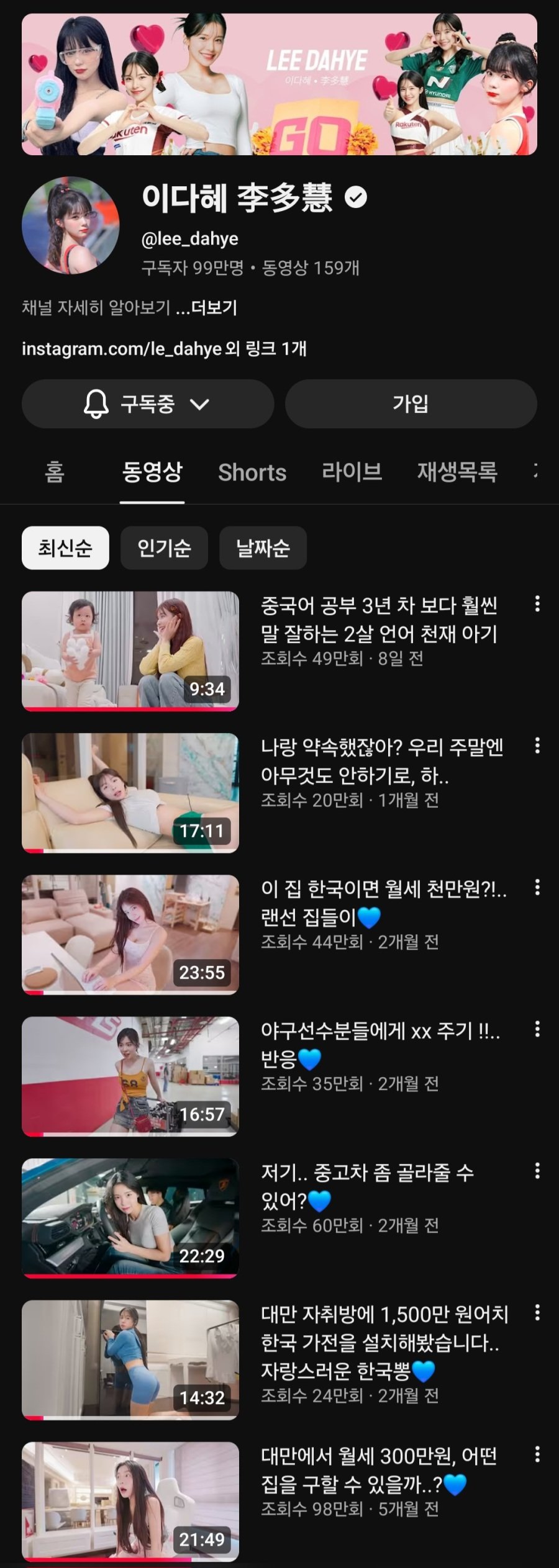Open the 이다혜 channel profile picture
The height and width of the screenshot is (1568, 559).
[70, 225]
